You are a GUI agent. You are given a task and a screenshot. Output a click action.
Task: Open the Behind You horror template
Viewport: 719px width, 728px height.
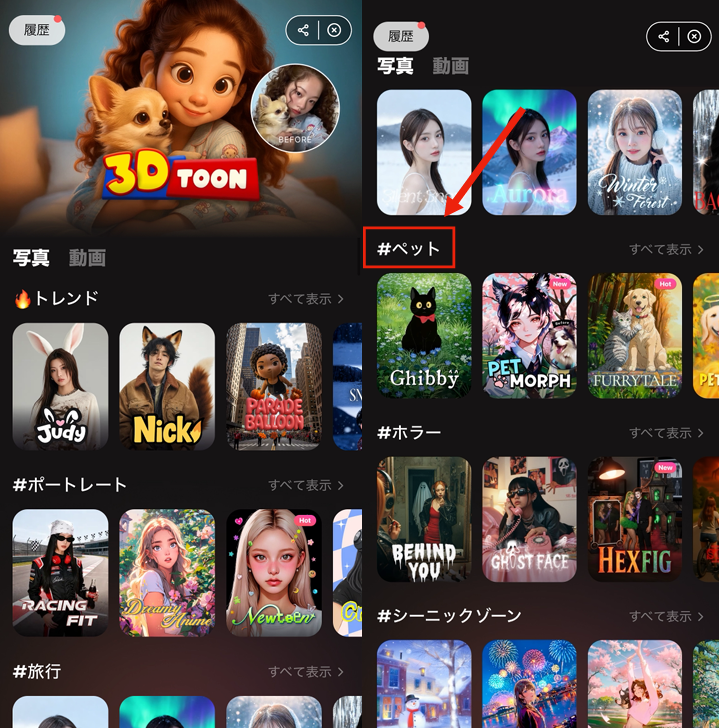pyautogui.click(x=424, y=519)
